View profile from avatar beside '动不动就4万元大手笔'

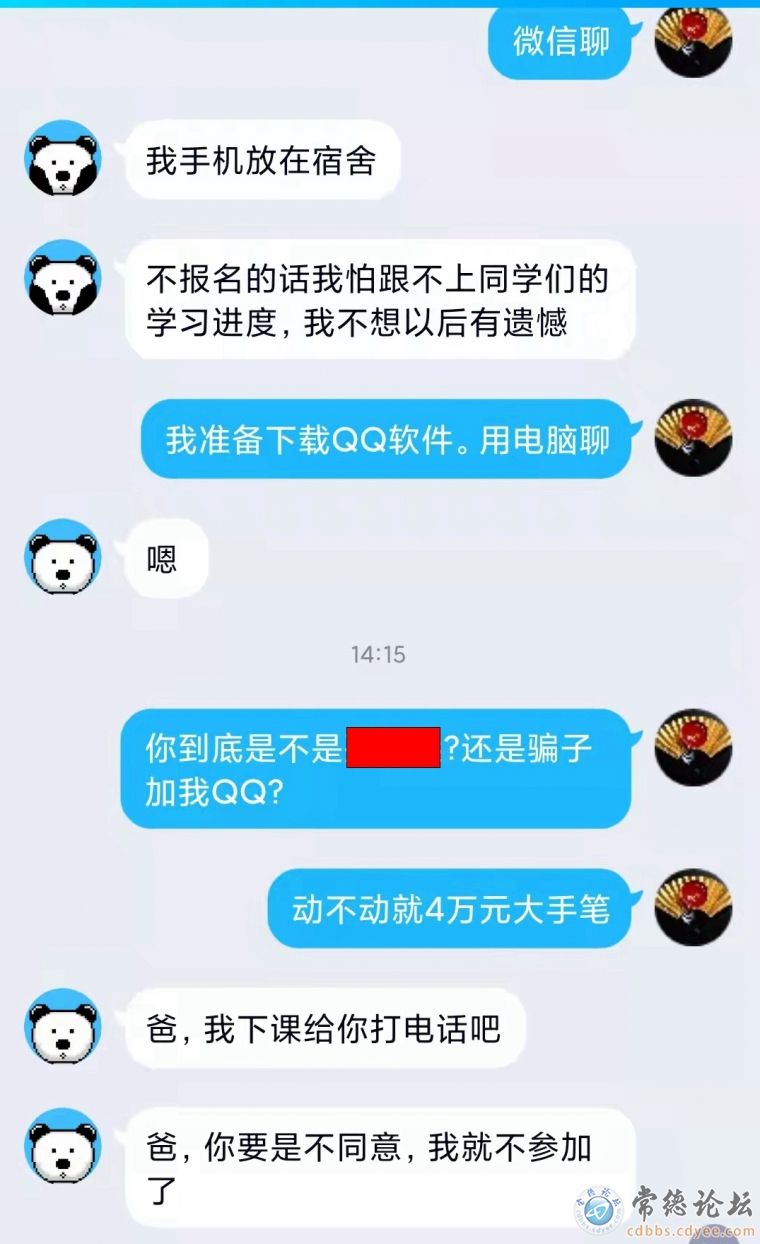(x=693, y=907)
